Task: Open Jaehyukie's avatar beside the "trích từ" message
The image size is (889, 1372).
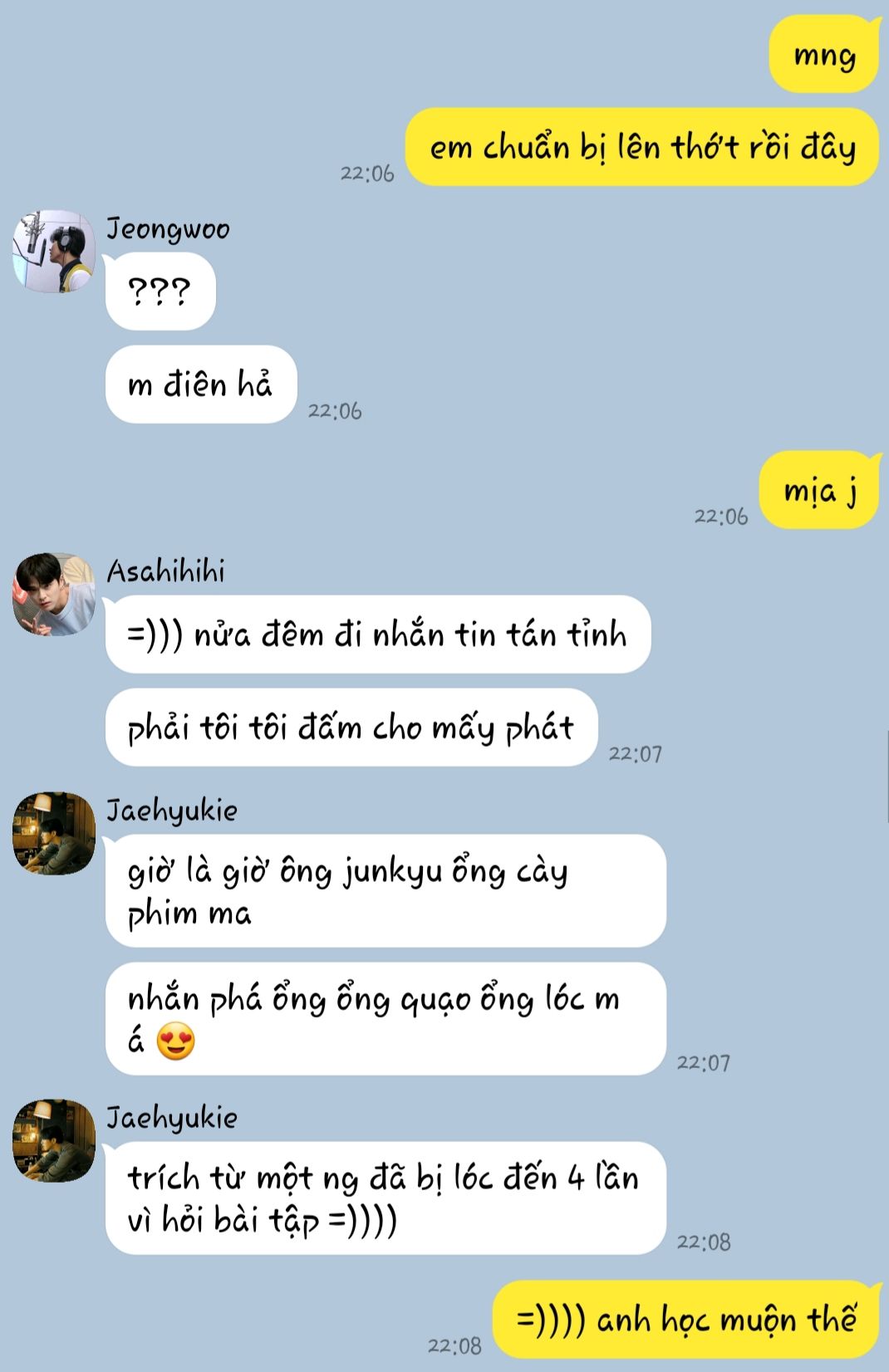Action: click(x=54, y=1140)
